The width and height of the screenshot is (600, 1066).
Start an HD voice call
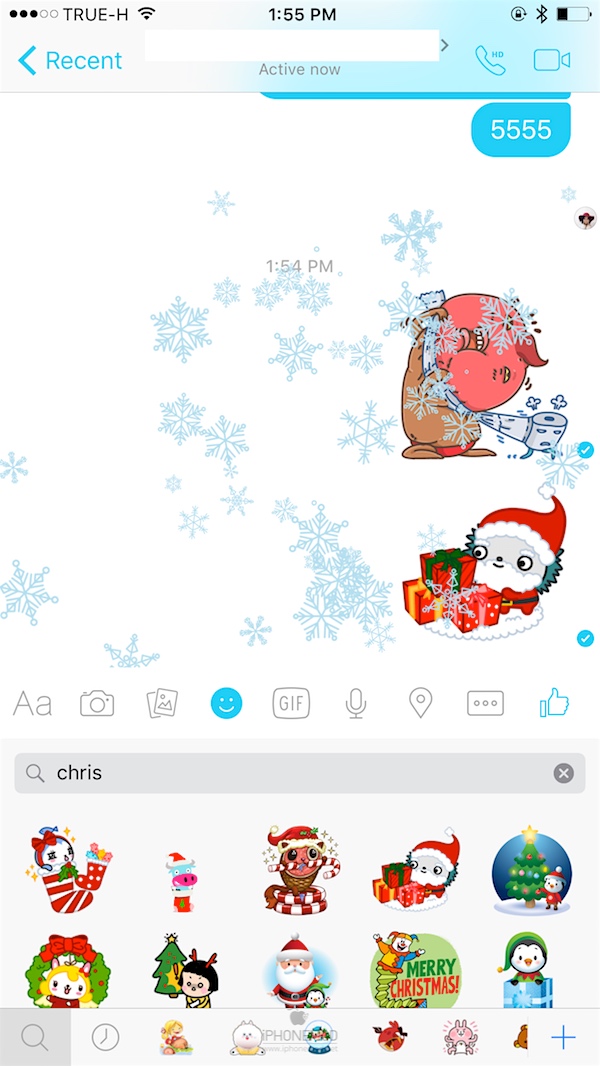pos(491,60)
